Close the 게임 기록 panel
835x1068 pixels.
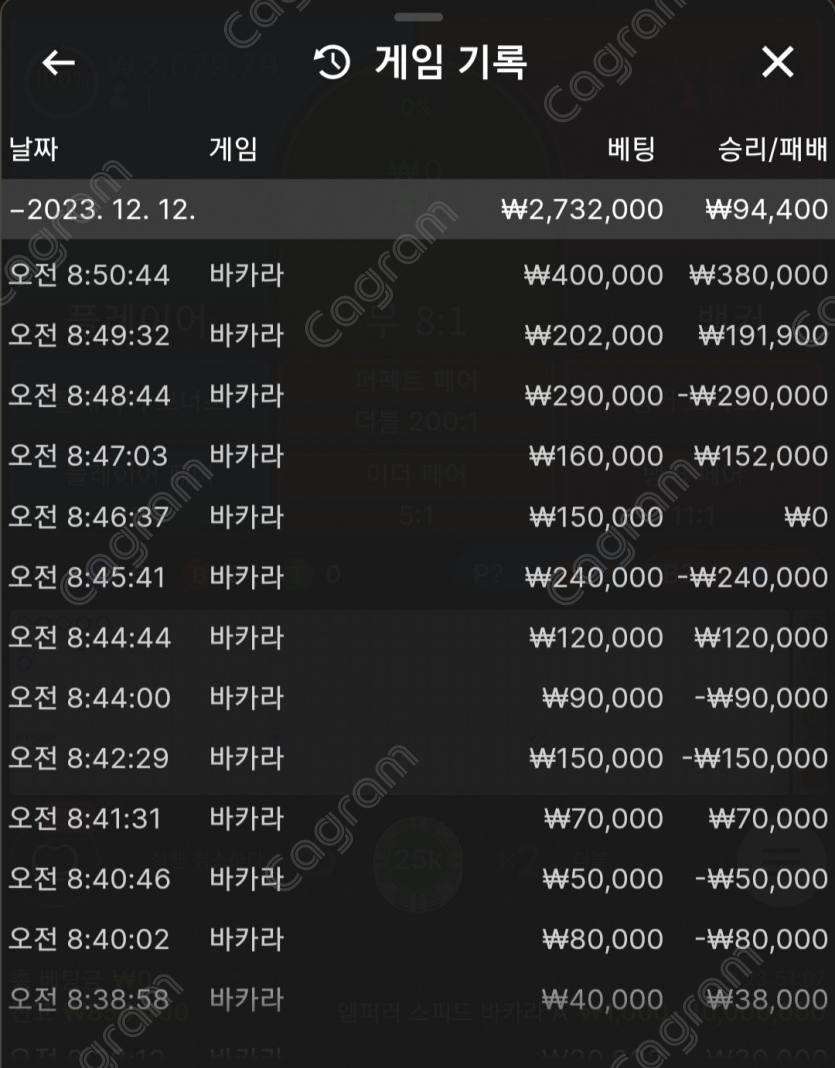tap(777, 63)
